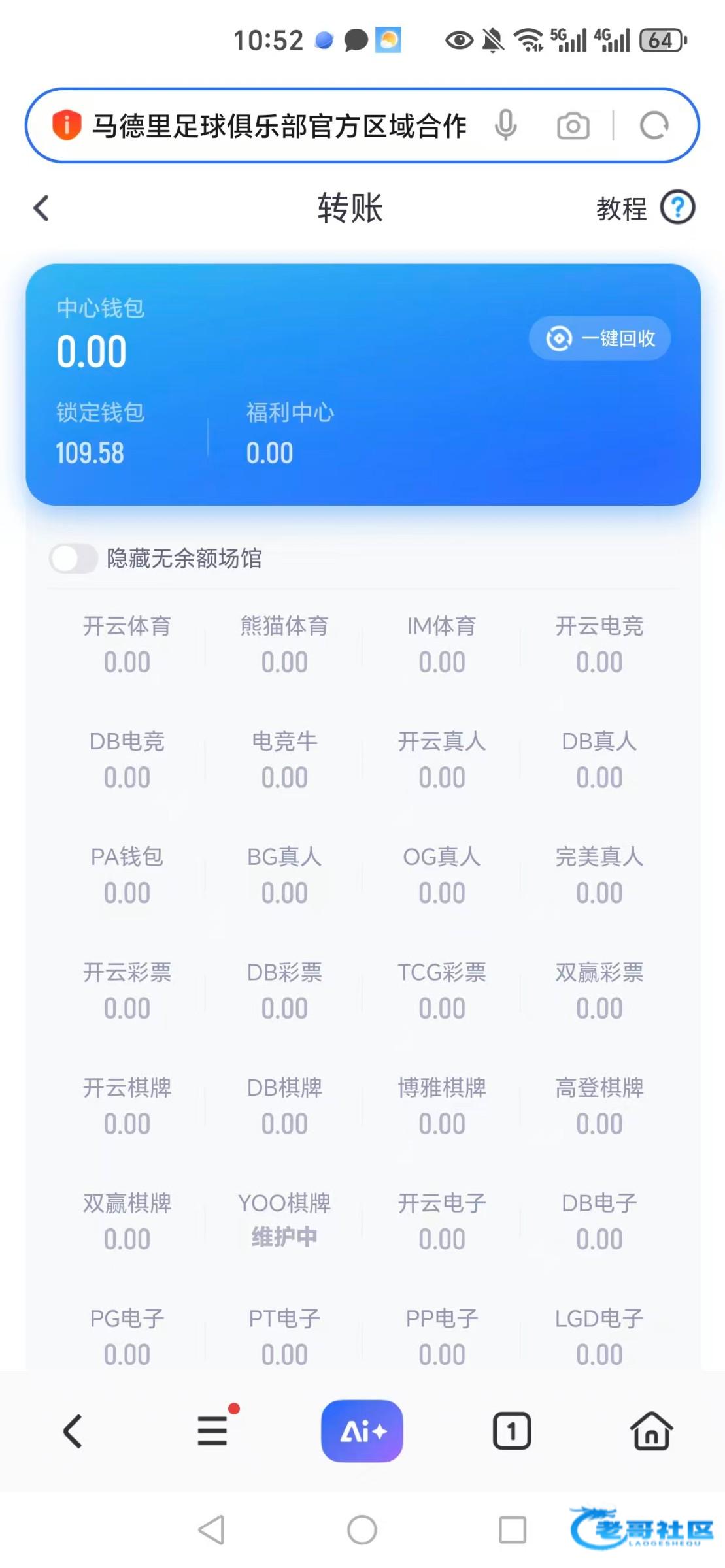Choose the IM体育 venue

(x=442, y=644)
